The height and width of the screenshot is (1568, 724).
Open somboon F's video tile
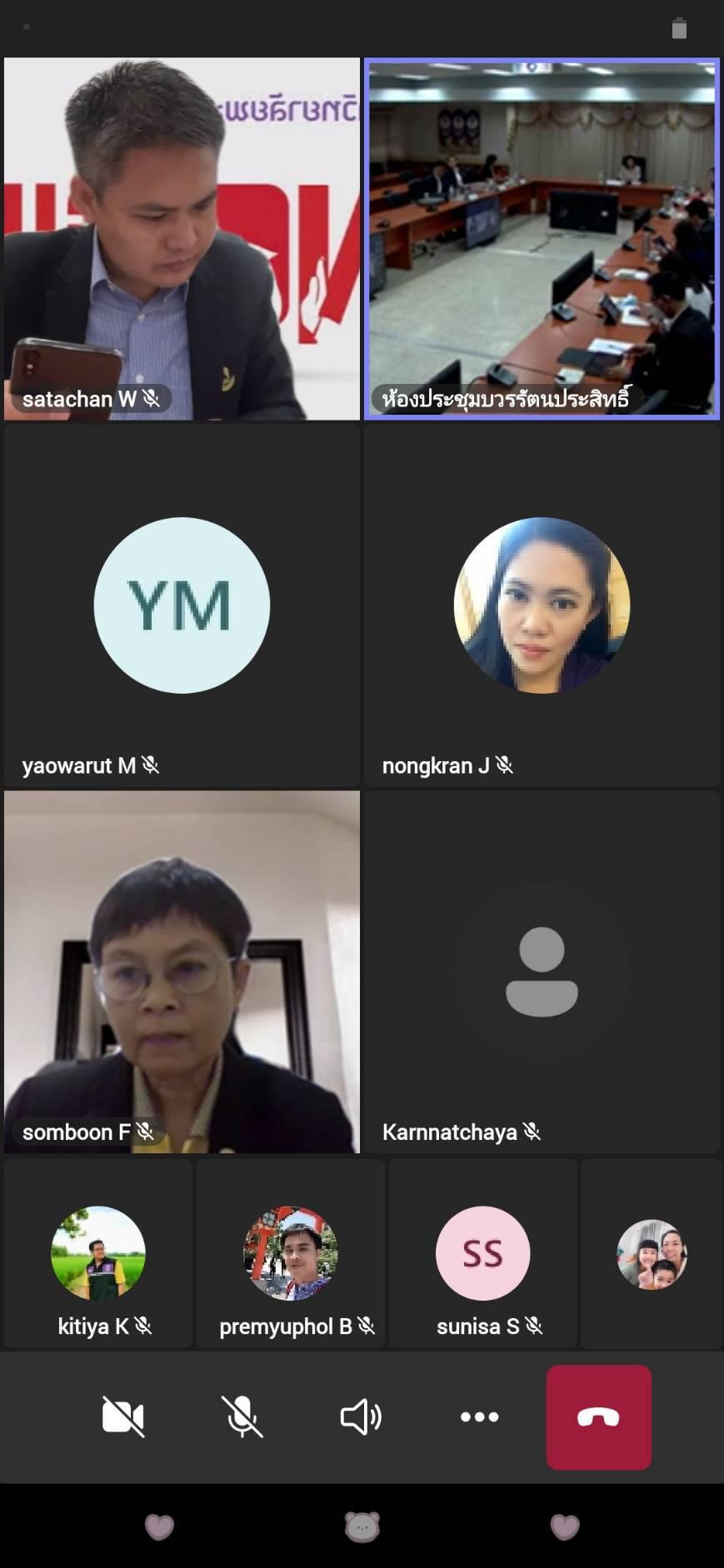[x=182, y=972]
